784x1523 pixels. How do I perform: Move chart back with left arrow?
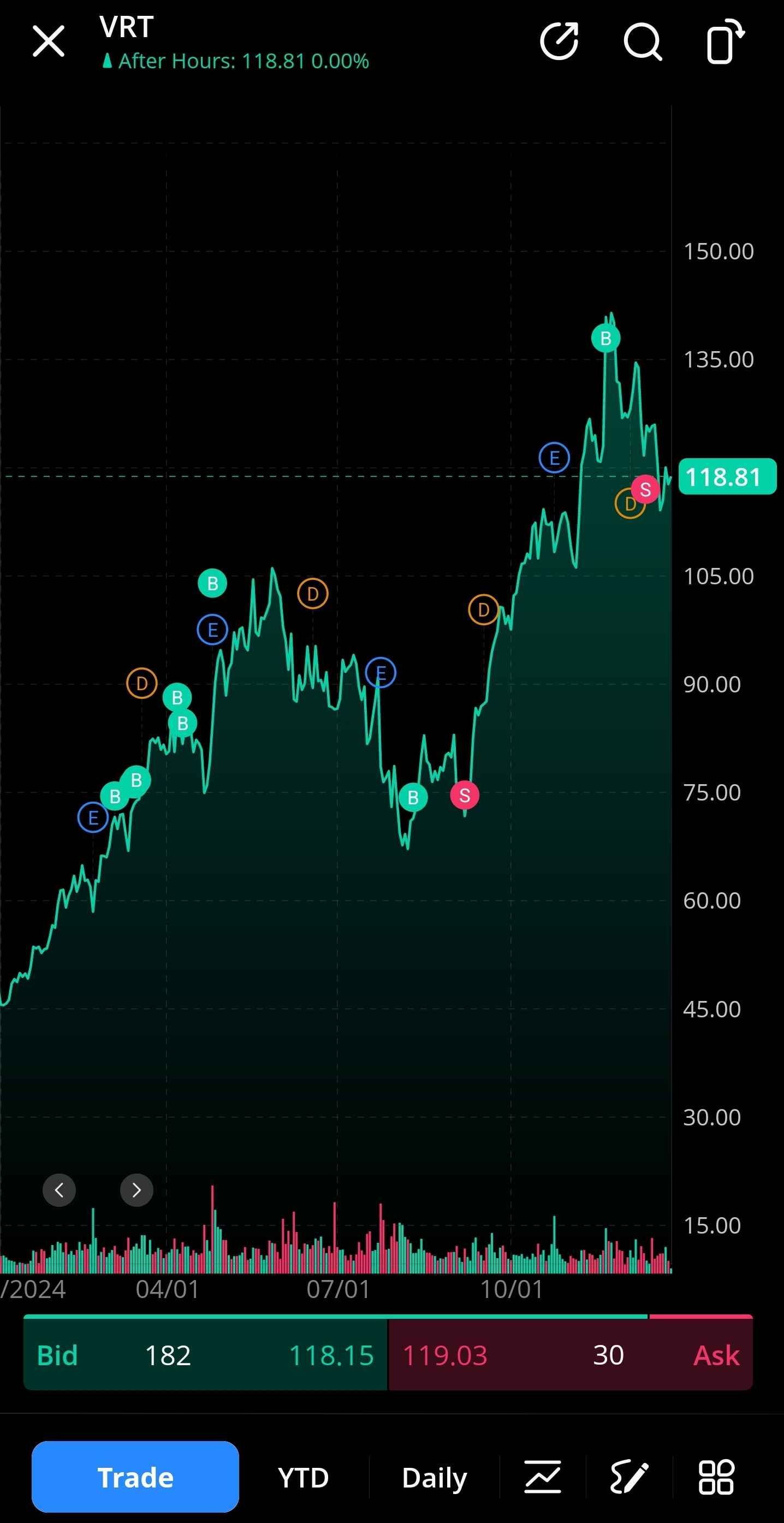pos(59,1190)
